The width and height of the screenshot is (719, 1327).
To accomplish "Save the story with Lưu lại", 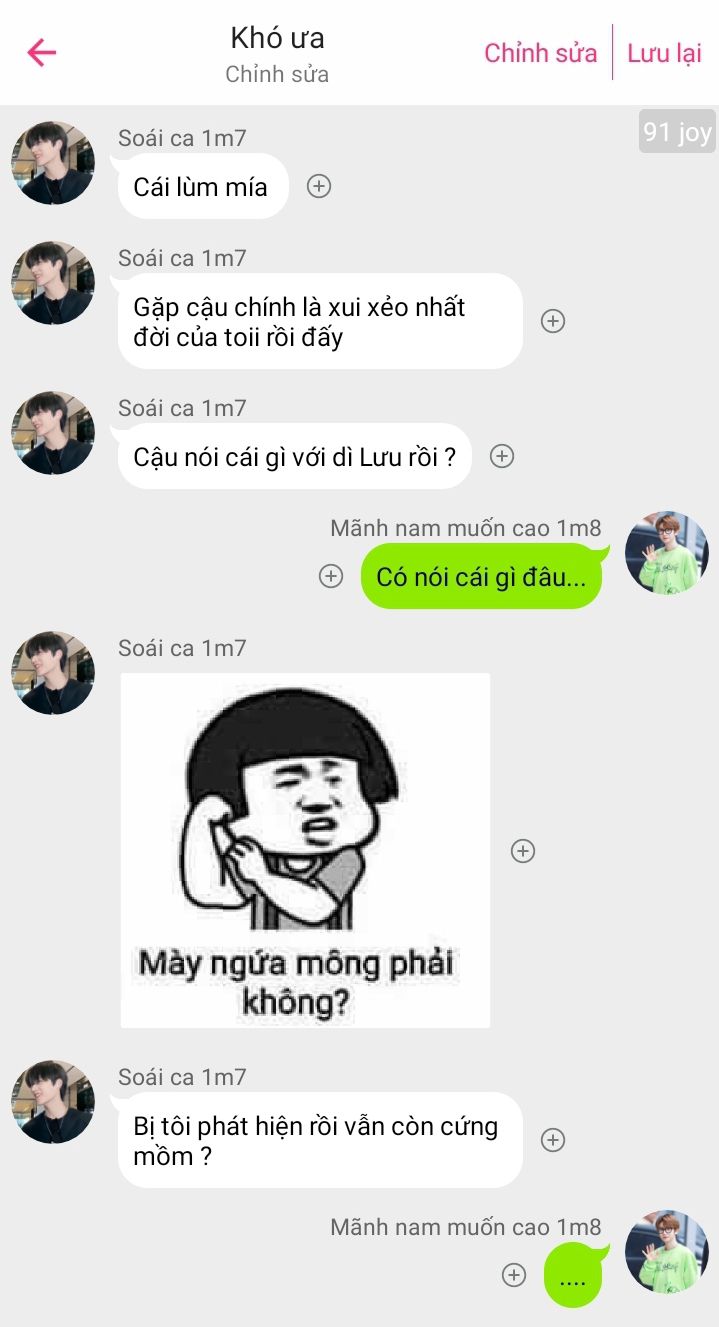I will (x=665, y=53).
